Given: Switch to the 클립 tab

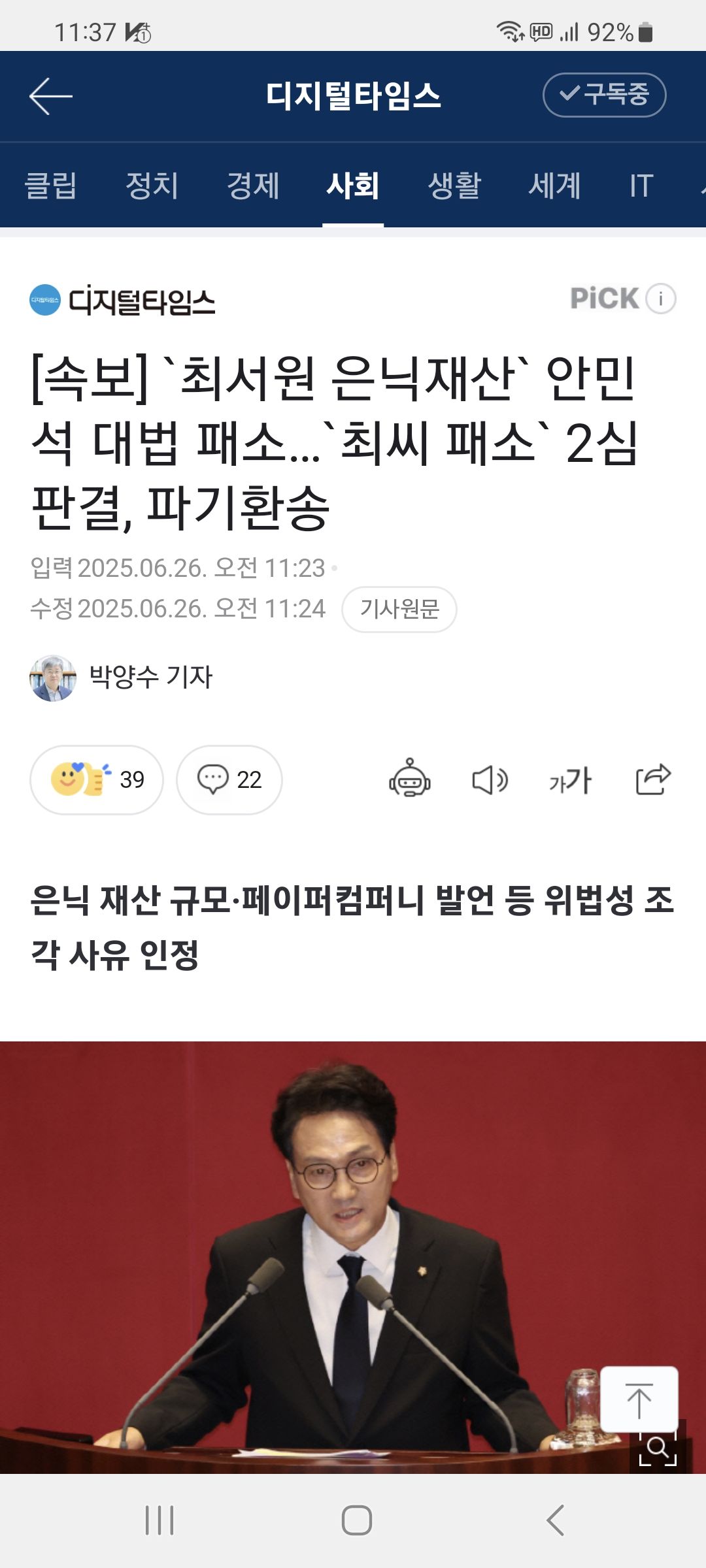Looking at the screenshot, I should pyautogui.click(x=50, y=186).
